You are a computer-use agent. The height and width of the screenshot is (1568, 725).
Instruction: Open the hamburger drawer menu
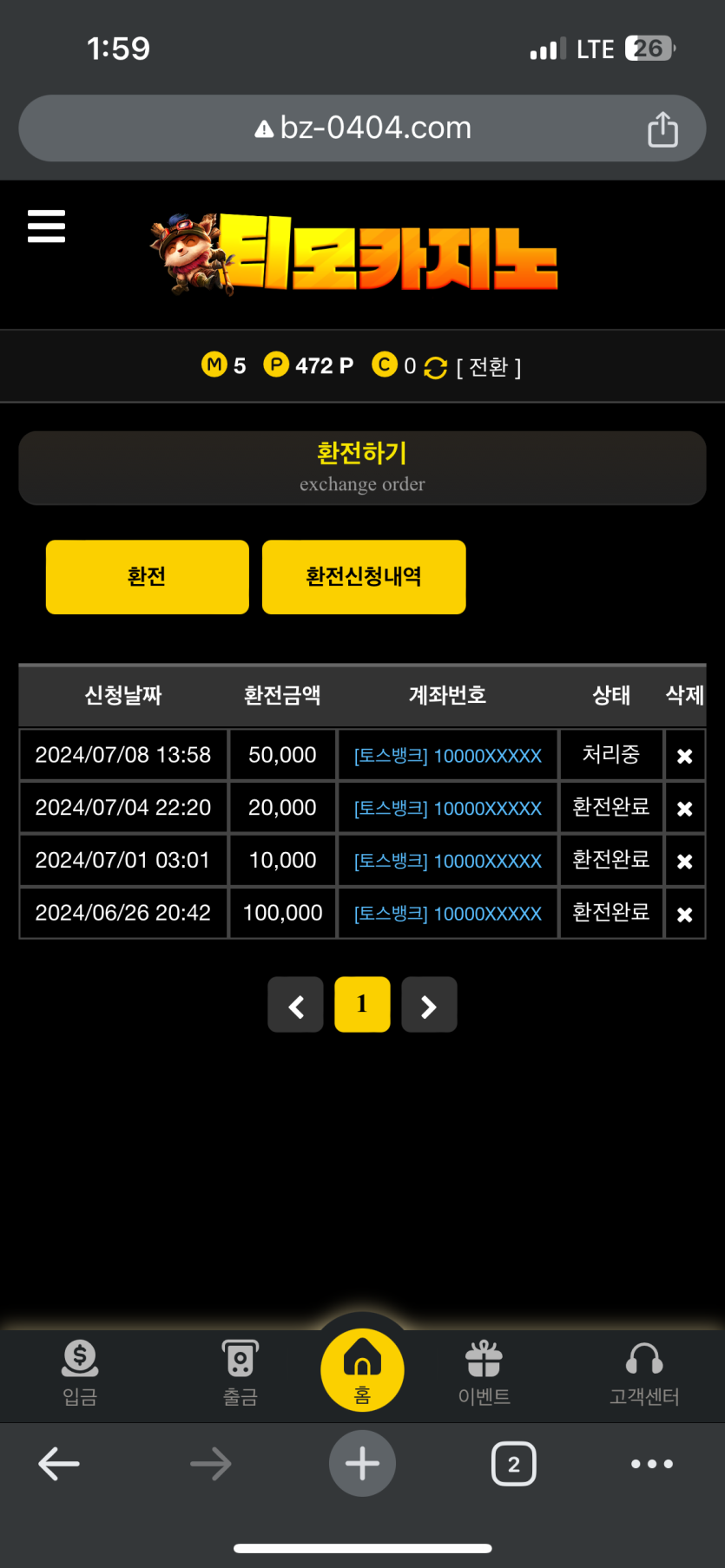[x=46, y=226]
